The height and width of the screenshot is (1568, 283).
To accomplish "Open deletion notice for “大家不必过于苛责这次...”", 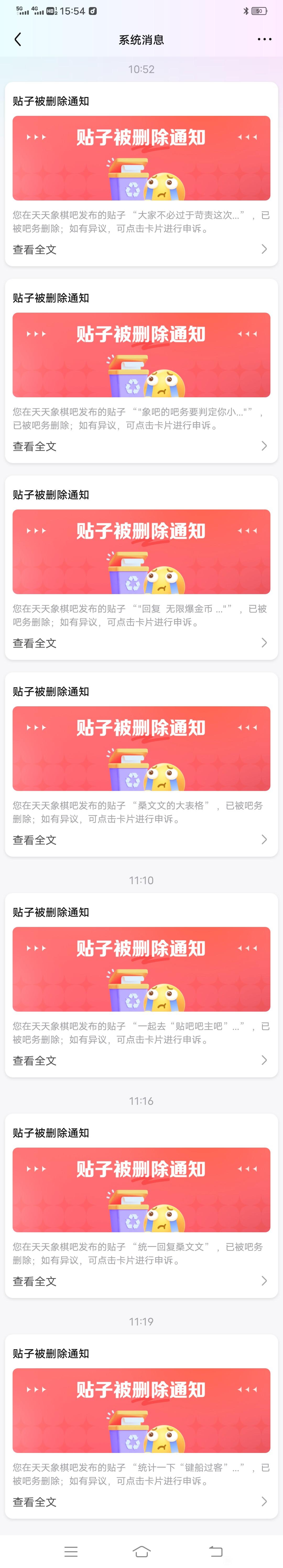I will point(141,158).
